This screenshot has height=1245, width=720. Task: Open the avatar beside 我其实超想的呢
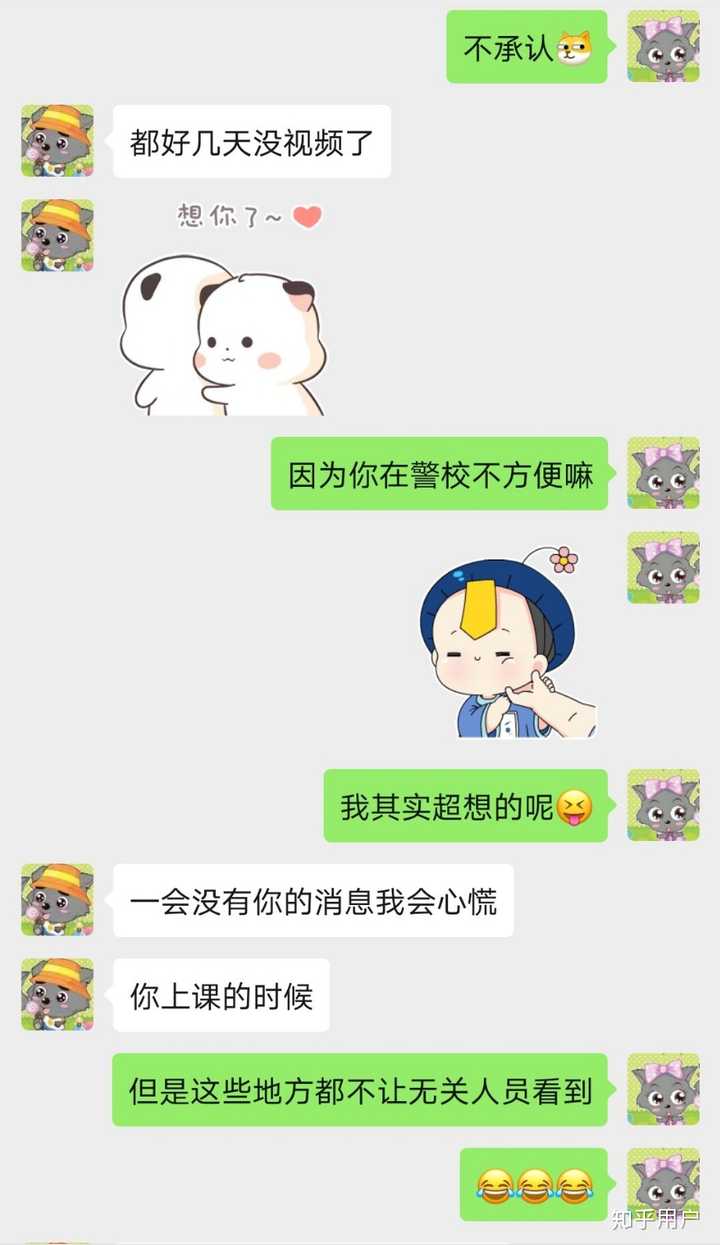pyautogui.click(x=662, y=805)
